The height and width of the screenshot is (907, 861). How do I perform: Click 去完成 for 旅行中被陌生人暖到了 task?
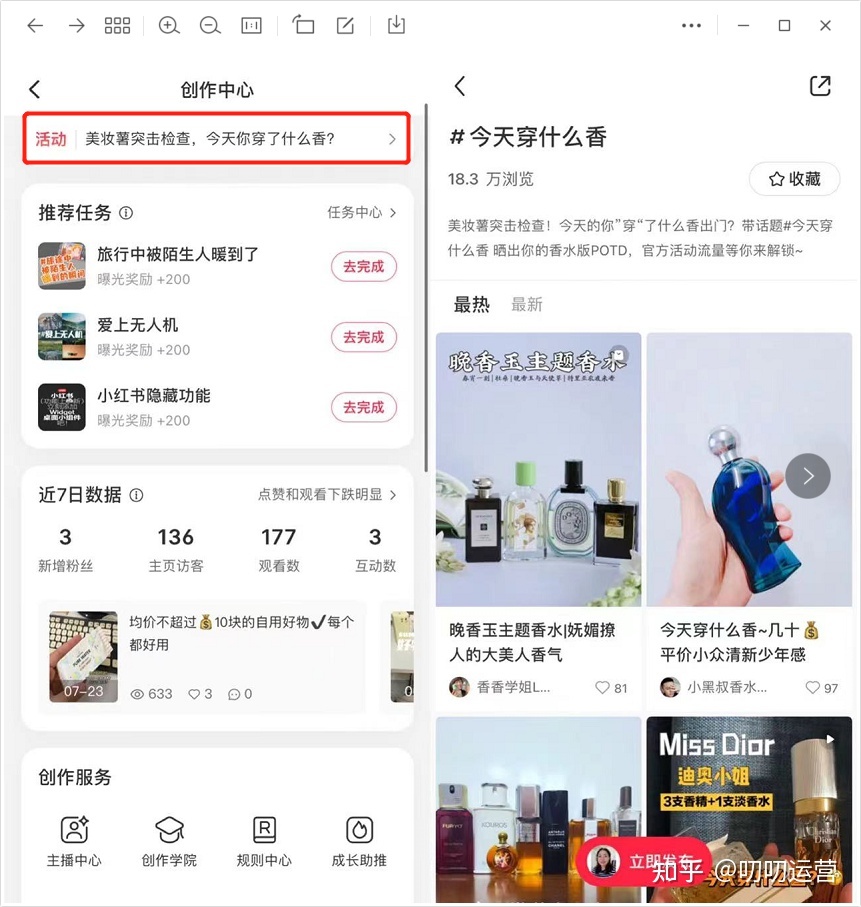pos(363,266)
